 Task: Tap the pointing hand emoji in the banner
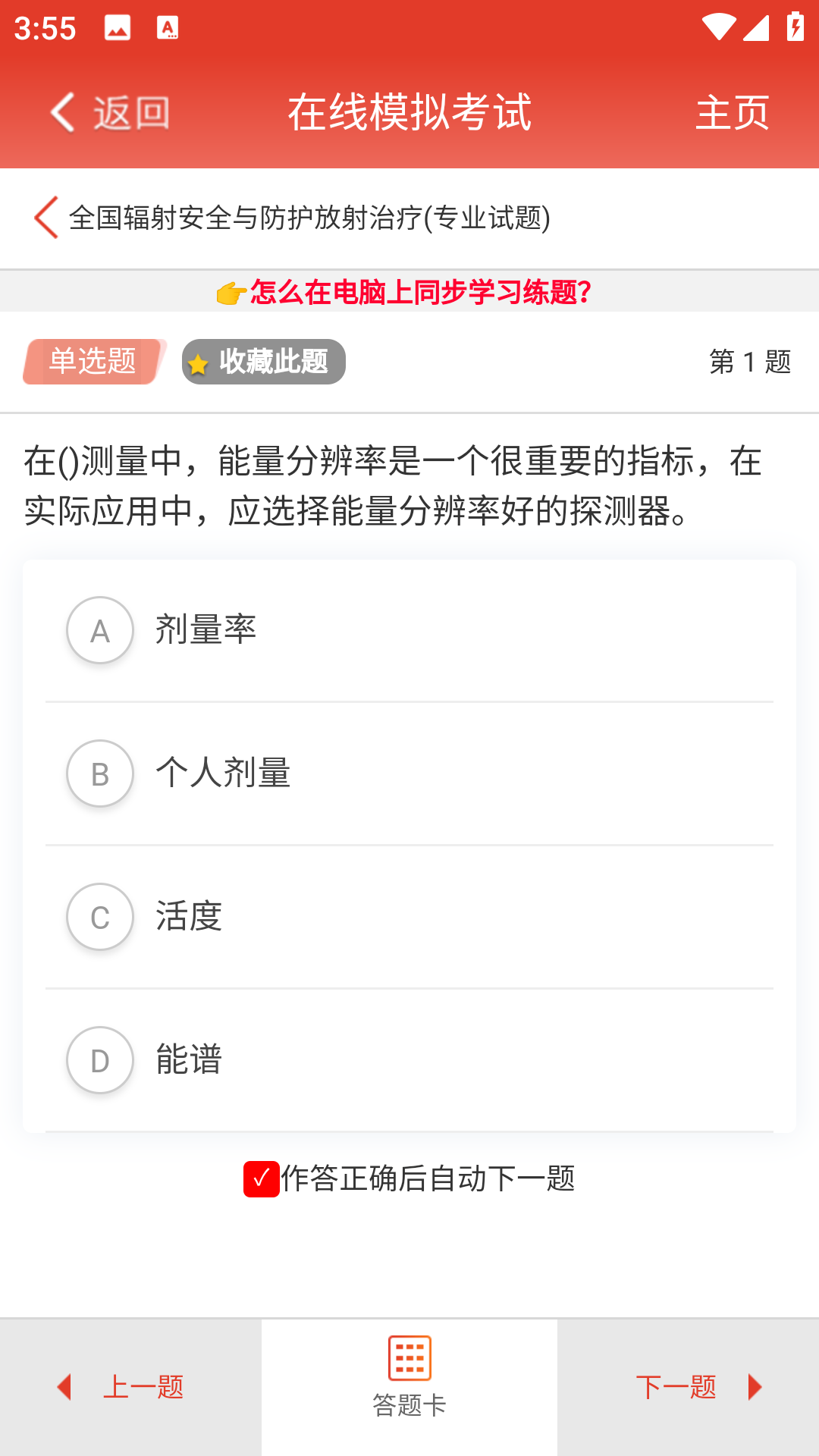tap(228, 292)
